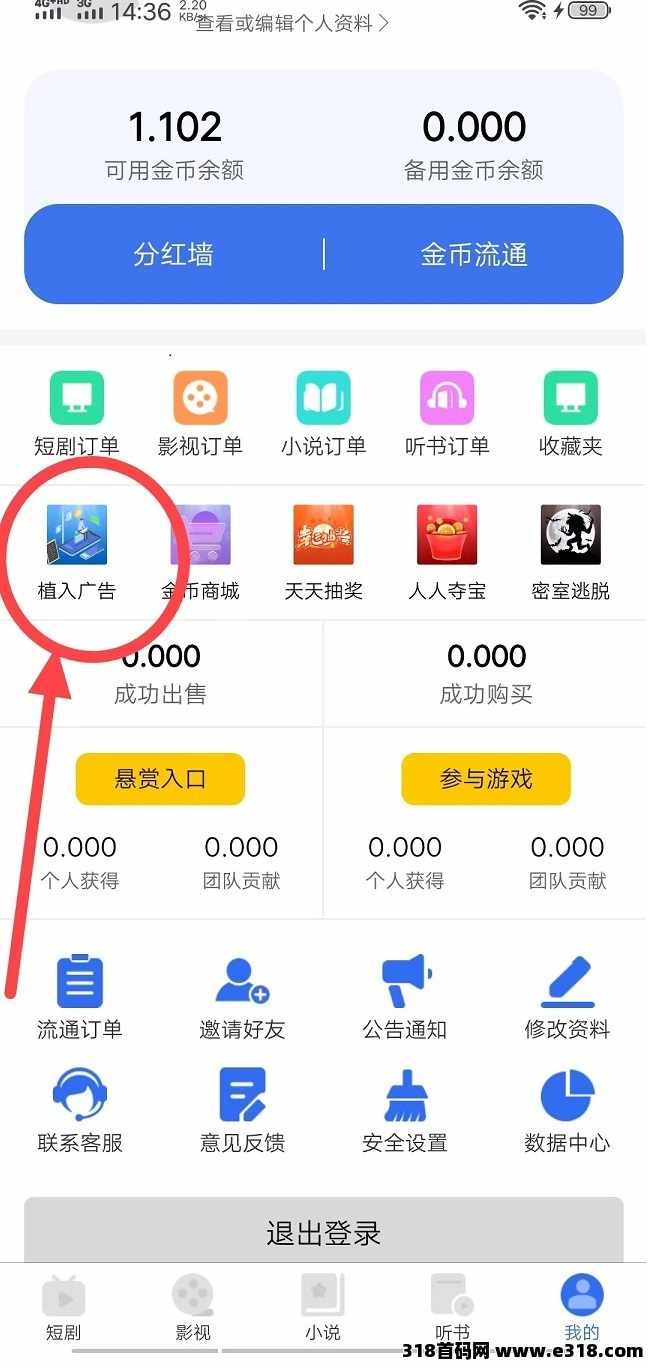The height and width of the screenshot is (1368, 648).
Task: Open the 分红墙 button
Action: (173, 254)
